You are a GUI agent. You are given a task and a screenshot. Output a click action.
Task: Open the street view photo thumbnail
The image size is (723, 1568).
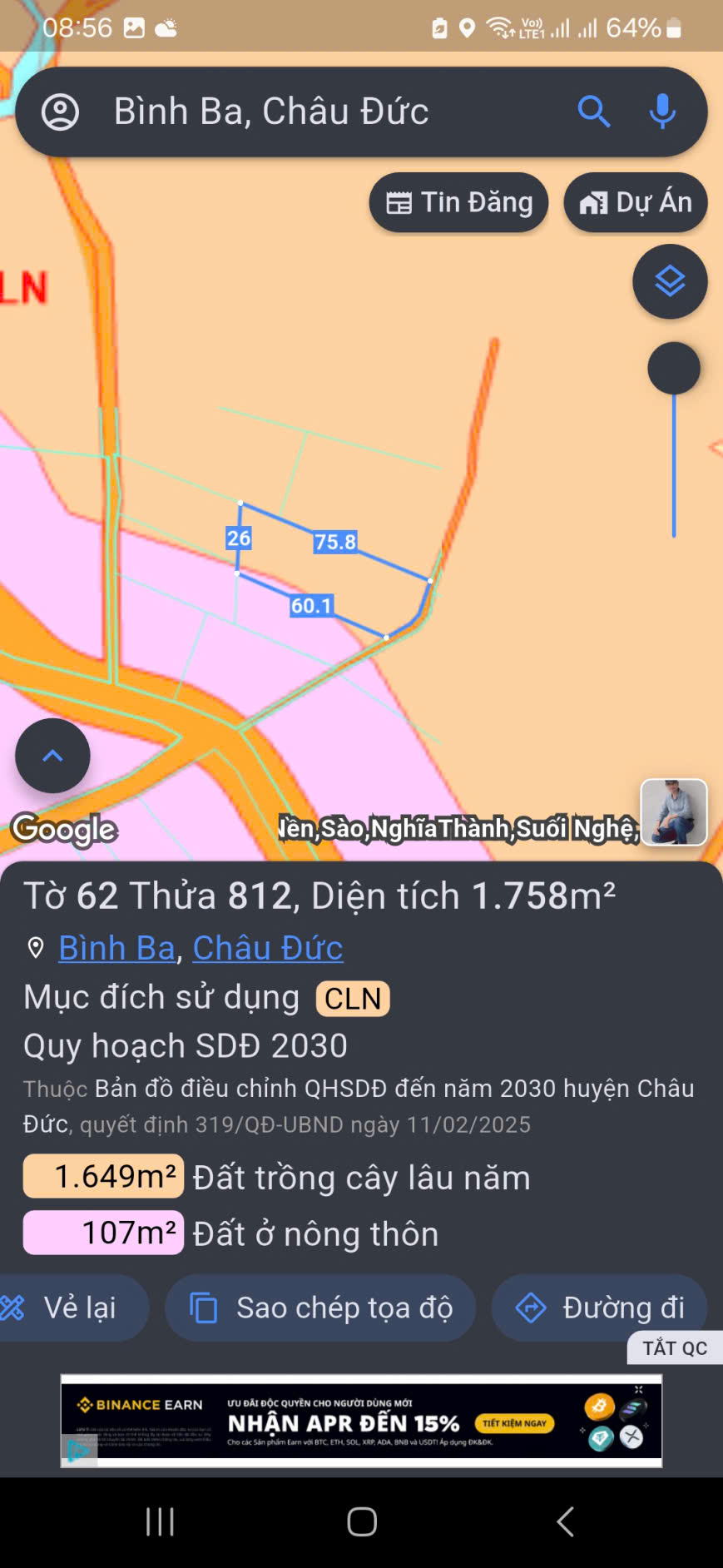[673, 812]
